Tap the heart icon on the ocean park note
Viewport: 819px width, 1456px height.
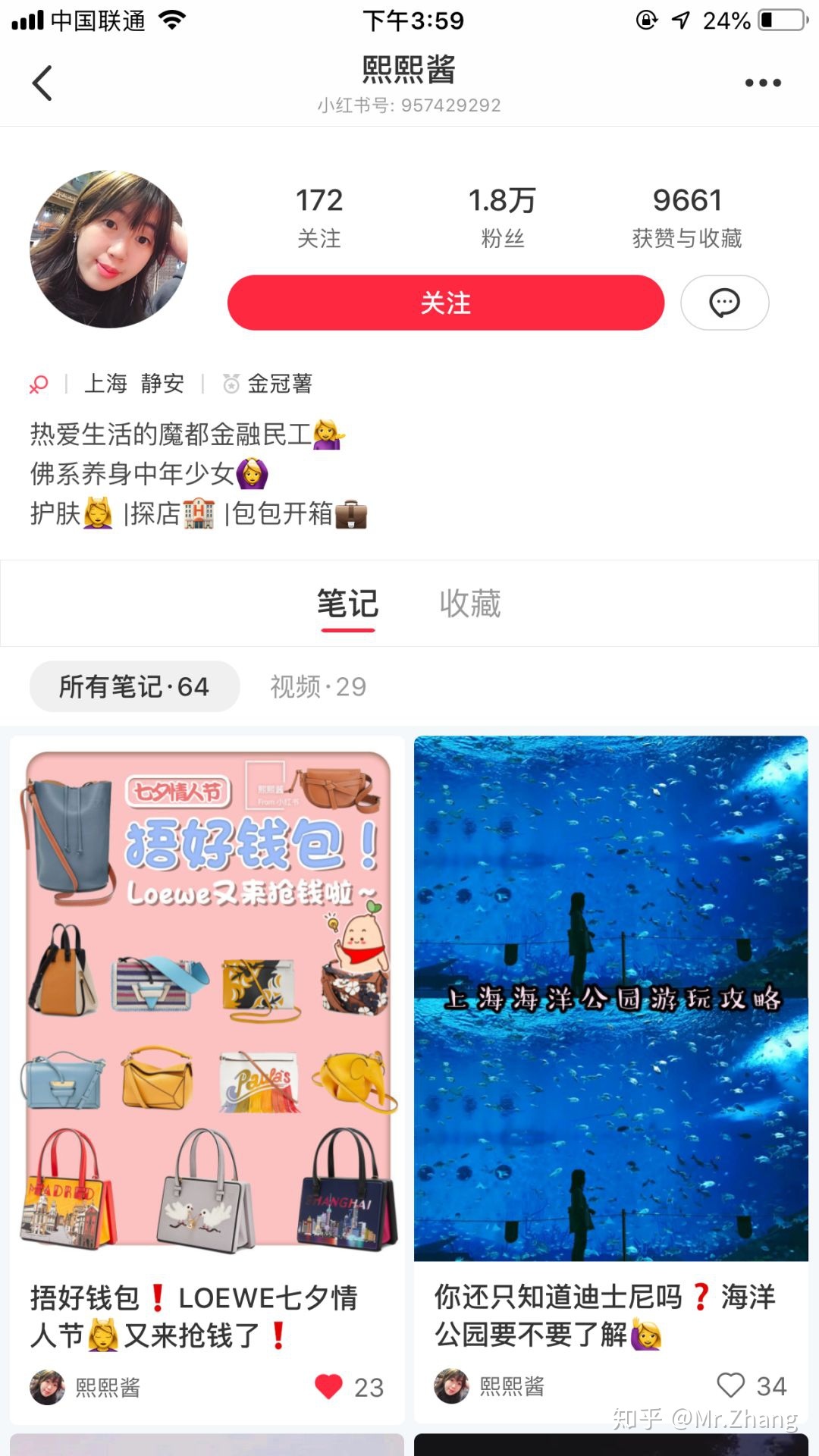click(730, 1386)
